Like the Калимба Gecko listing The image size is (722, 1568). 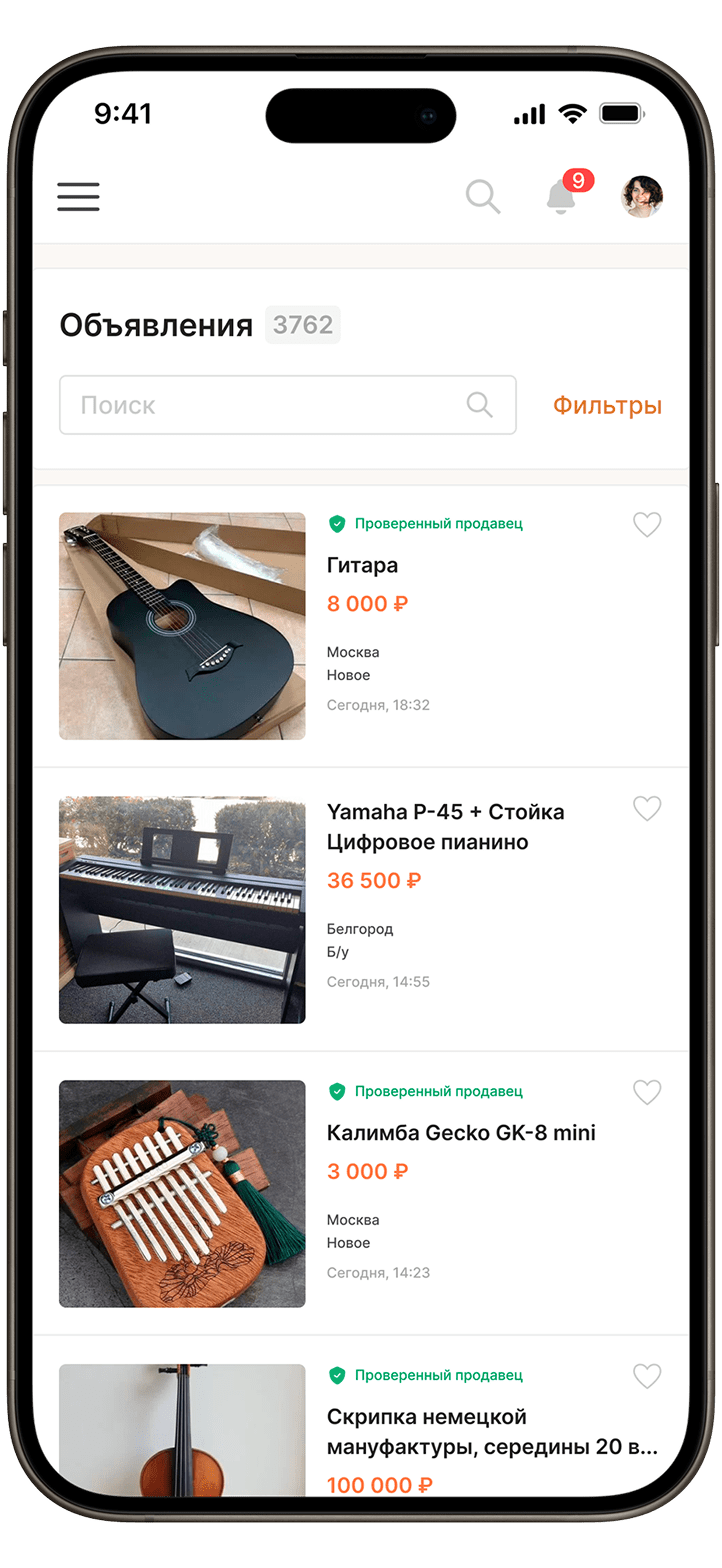(x=647, y=1093)
